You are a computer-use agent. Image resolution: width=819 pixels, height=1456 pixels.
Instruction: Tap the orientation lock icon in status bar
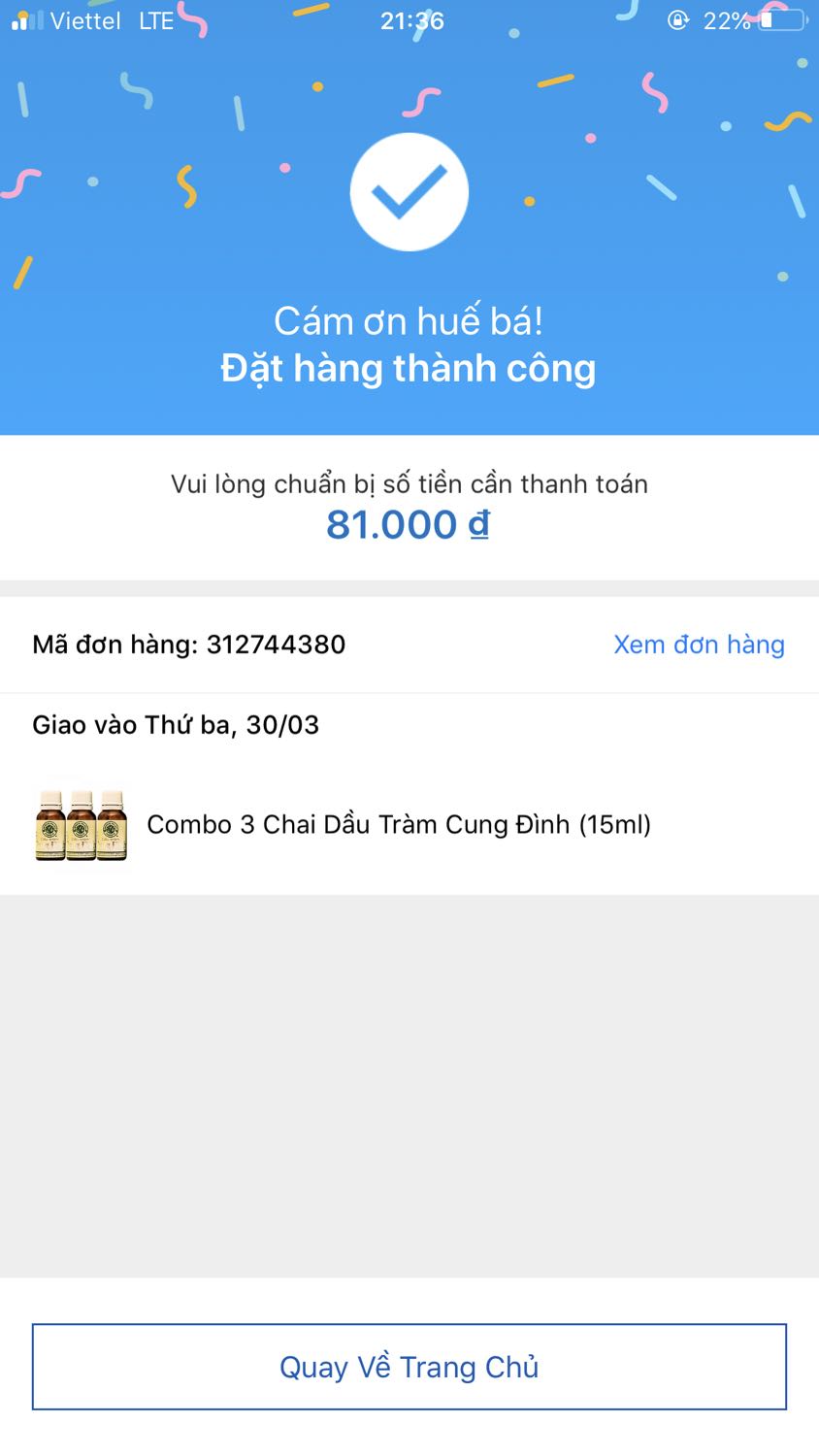[679, 18]
